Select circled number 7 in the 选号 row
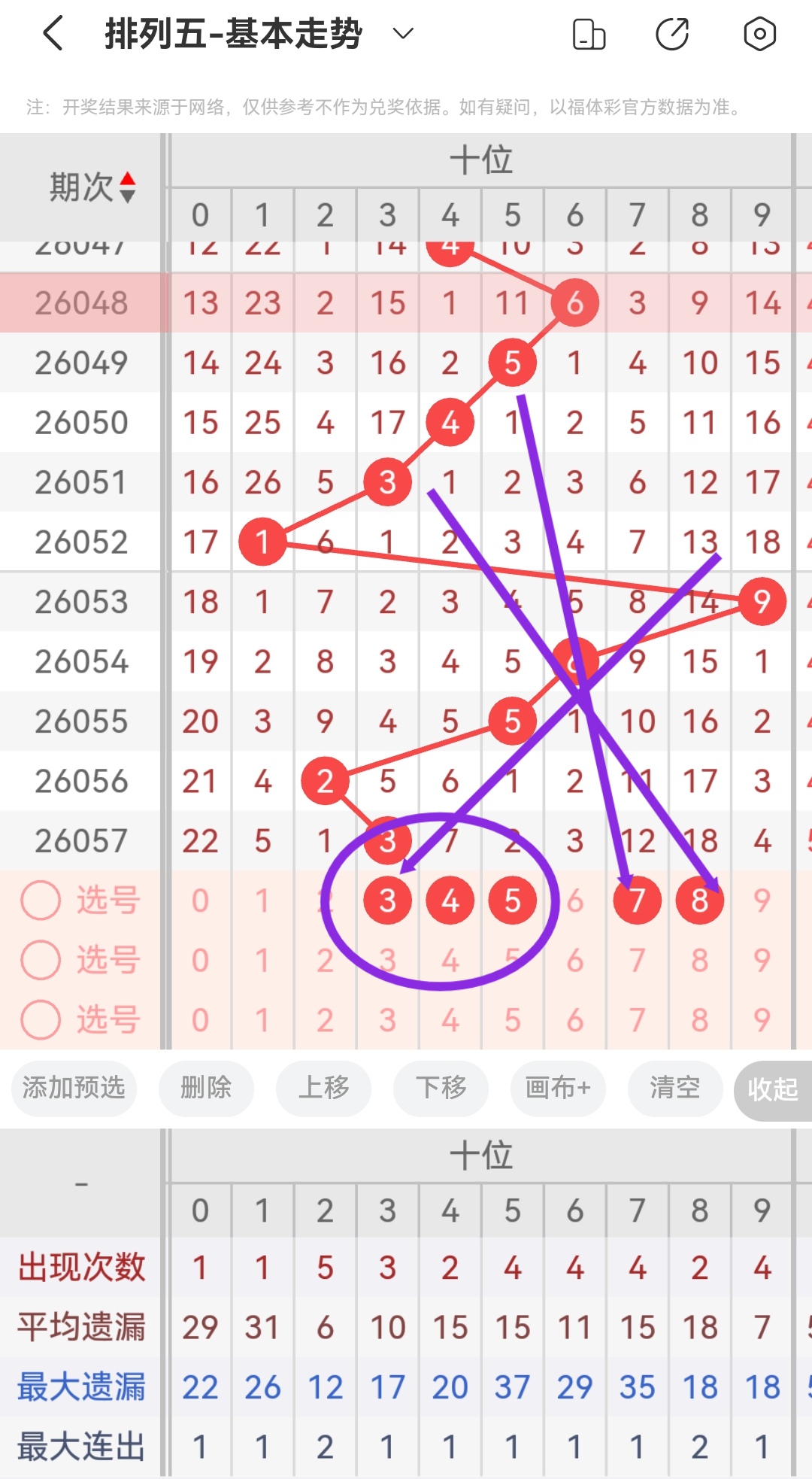Screen dimensions: 812x1479 (637, 900)
